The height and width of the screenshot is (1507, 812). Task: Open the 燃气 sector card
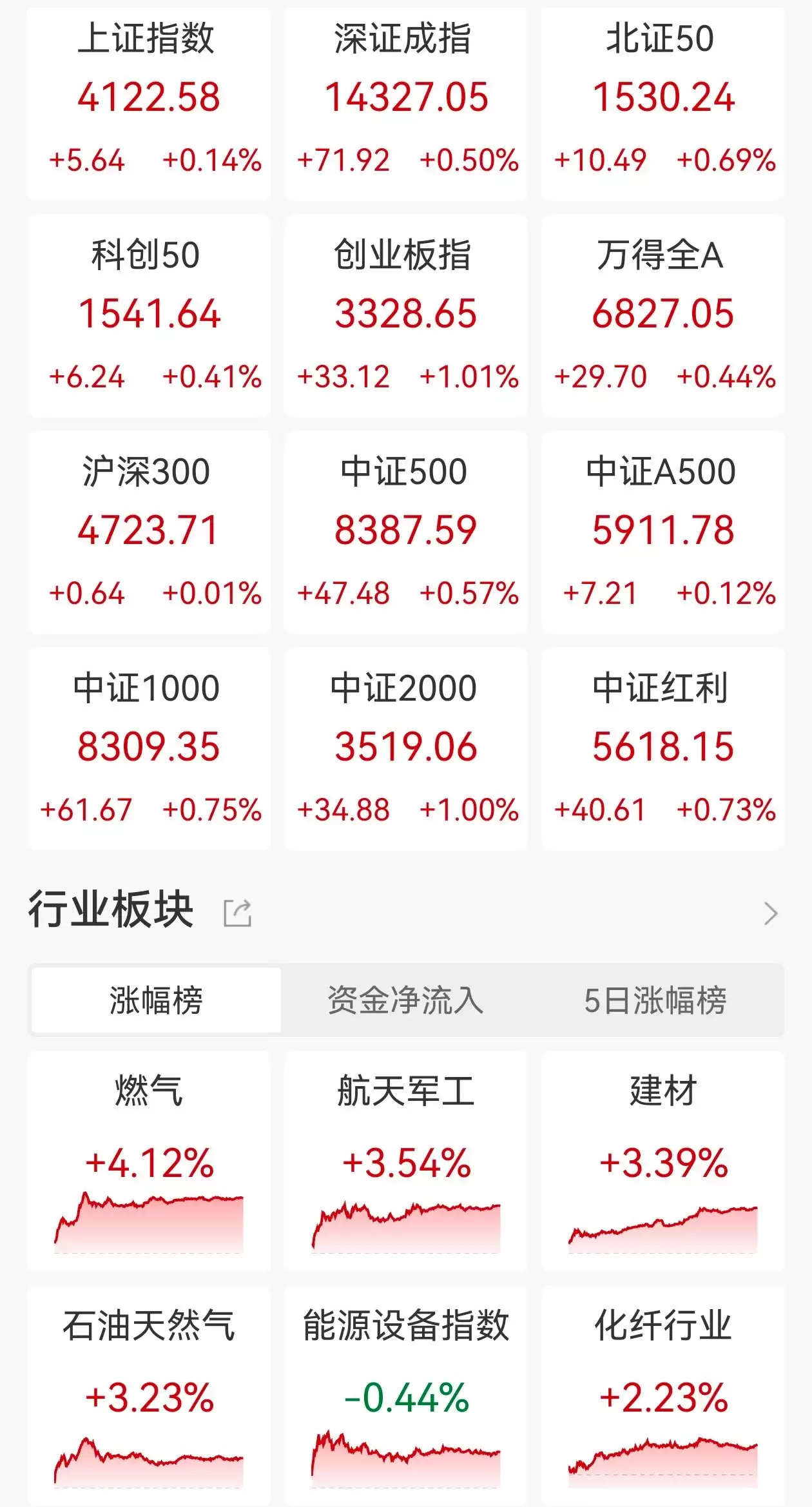149,1162
